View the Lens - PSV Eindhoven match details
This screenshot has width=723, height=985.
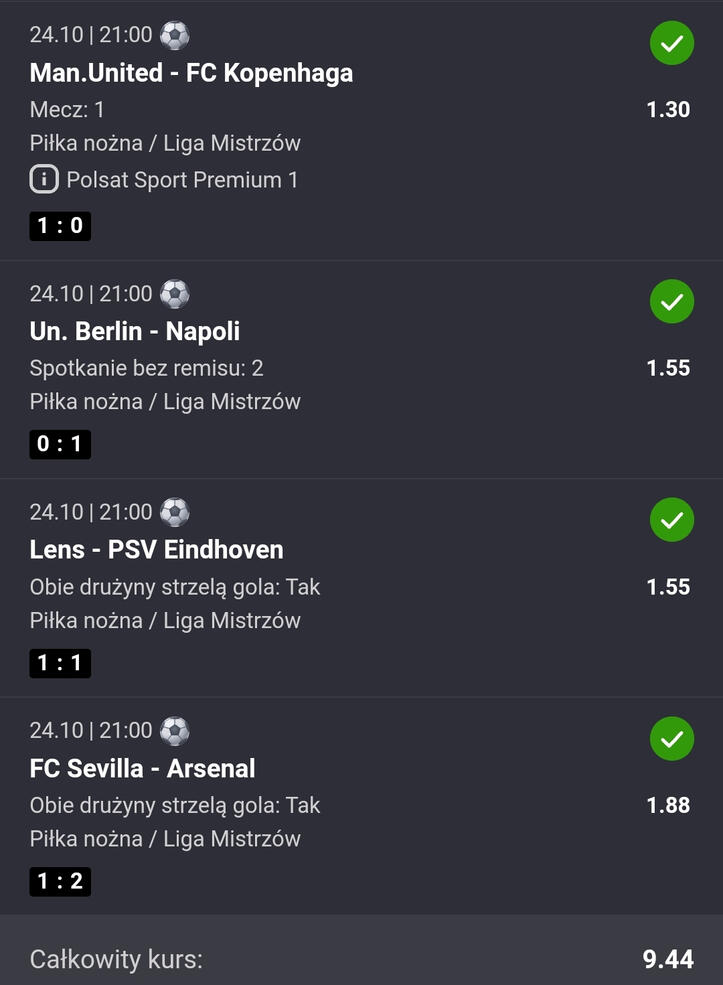(157, 549)
